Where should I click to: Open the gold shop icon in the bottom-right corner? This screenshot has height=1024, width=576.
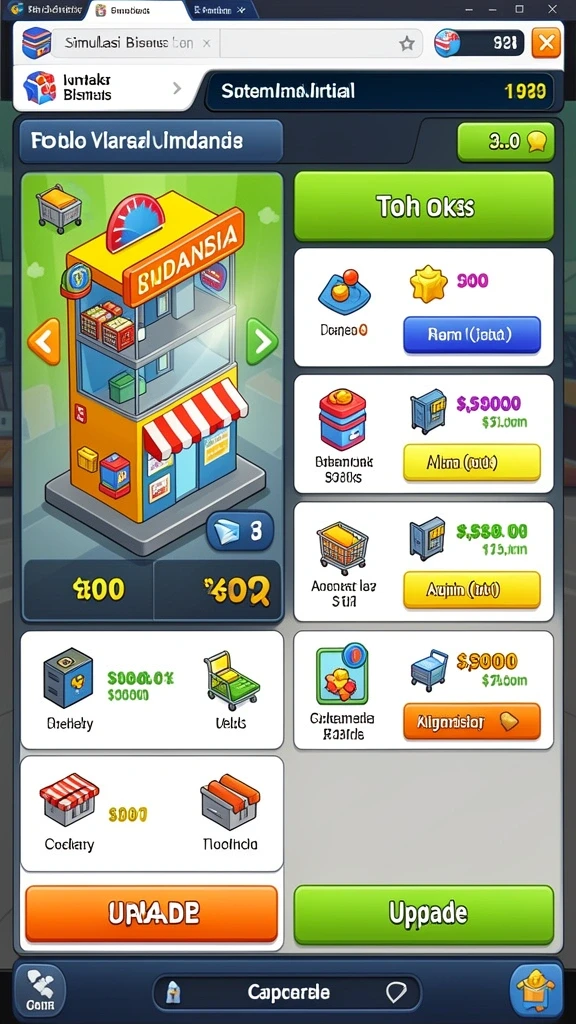click(x=535, y=991)
